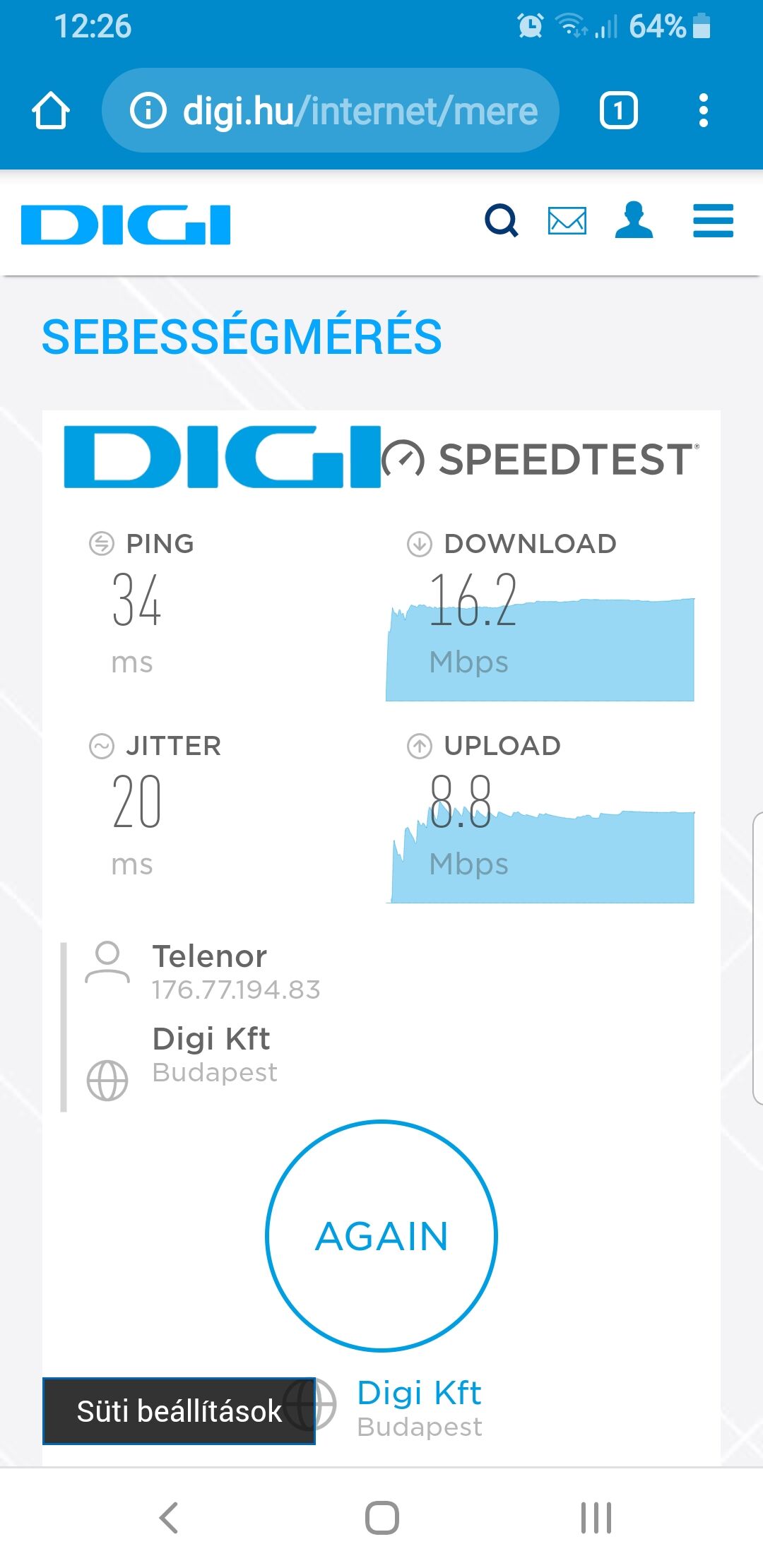Open the envelope contact icon
Screen dimensions: 763x1568
coord(567,220)
